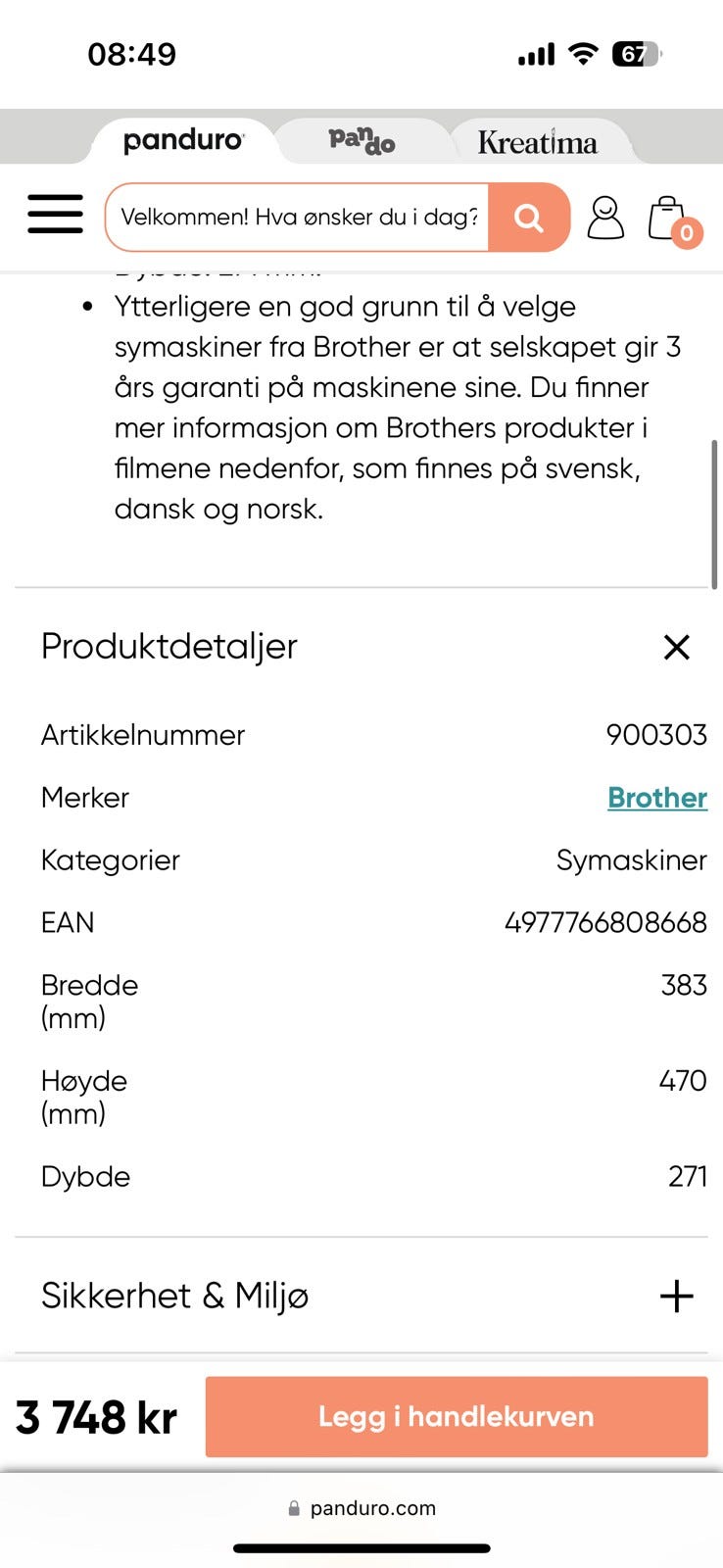Screen dimensions: 723x1568
Task: Open the Brother brand link
Action: pos(656,797)
